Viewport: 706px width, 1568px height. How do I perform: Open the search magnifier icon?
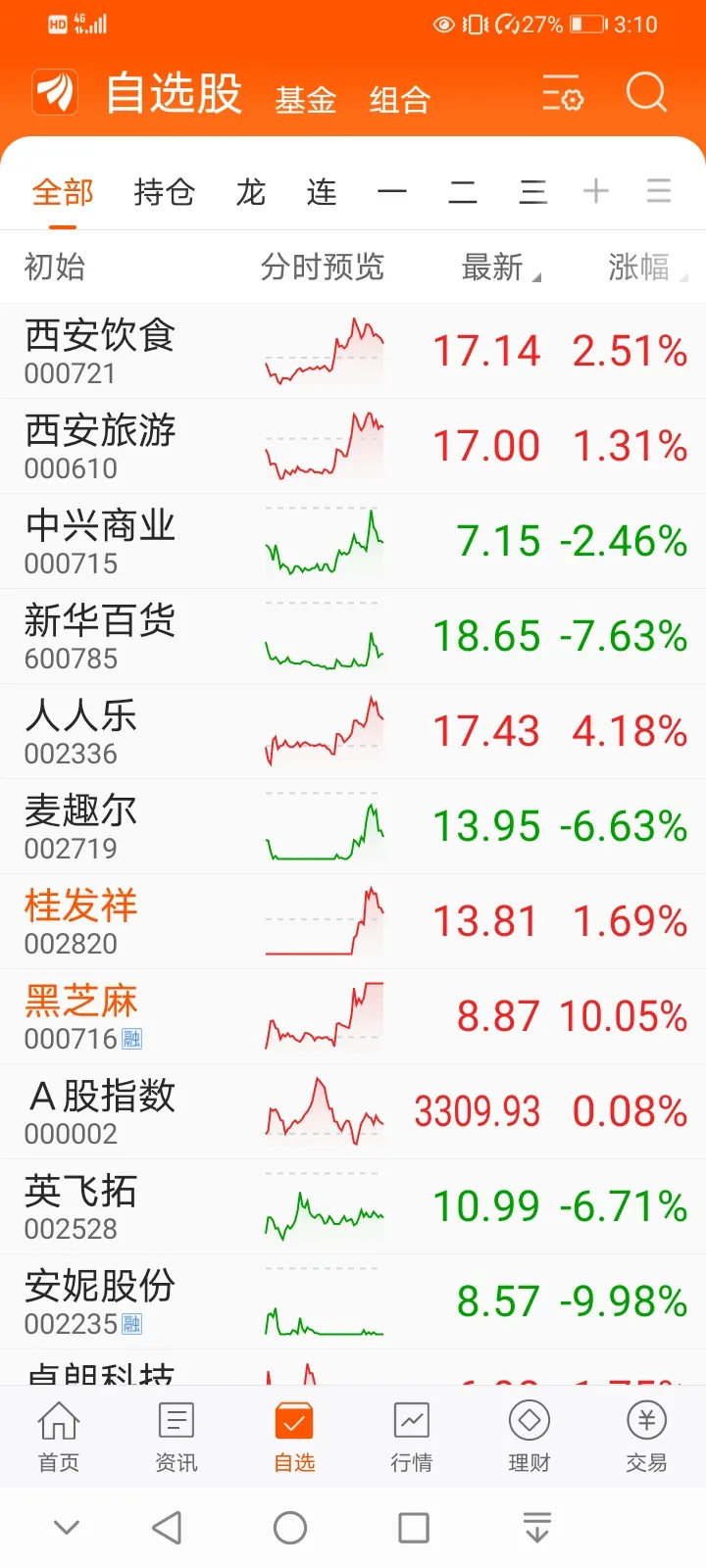pos(646,93)
